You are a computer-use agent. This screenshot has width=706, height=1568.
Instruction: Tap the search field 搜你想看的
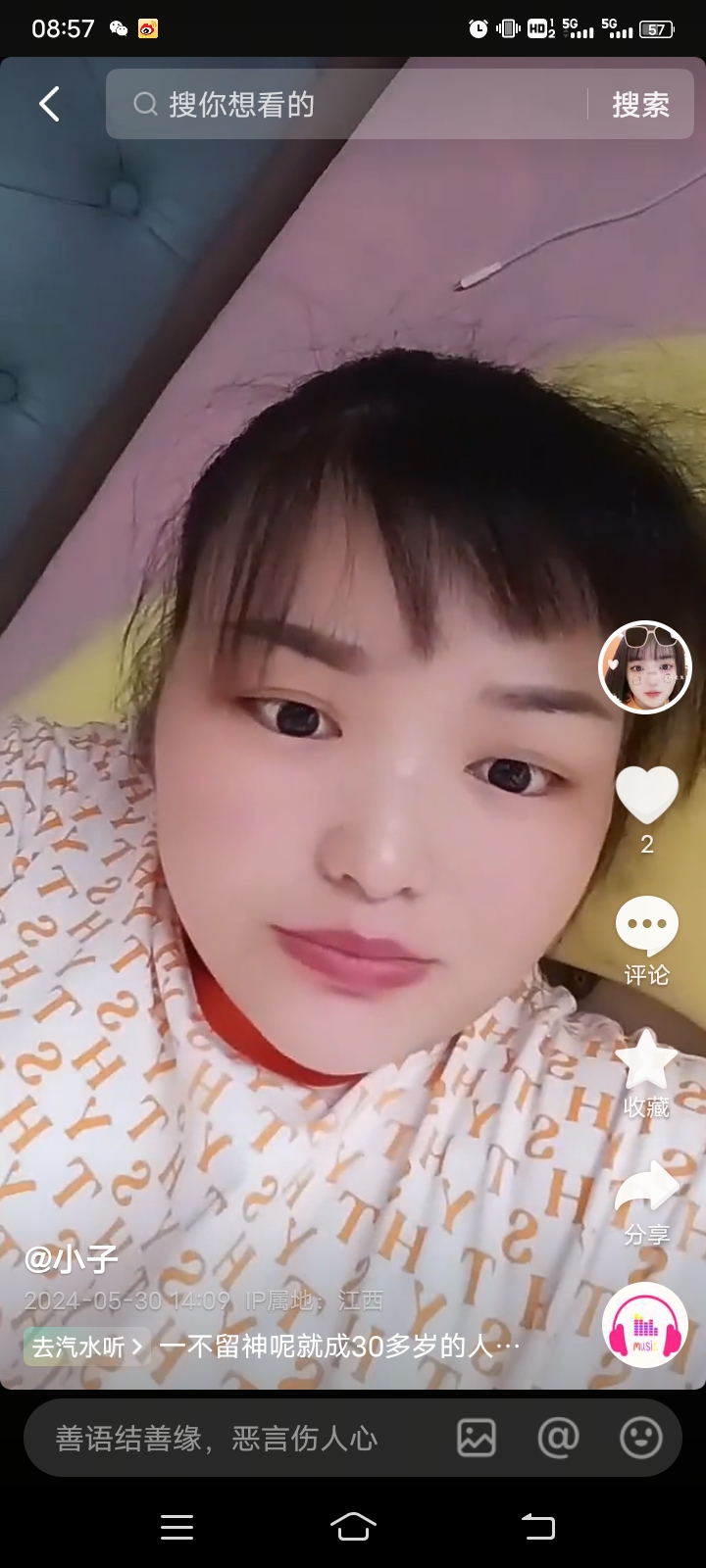point(343,104)
